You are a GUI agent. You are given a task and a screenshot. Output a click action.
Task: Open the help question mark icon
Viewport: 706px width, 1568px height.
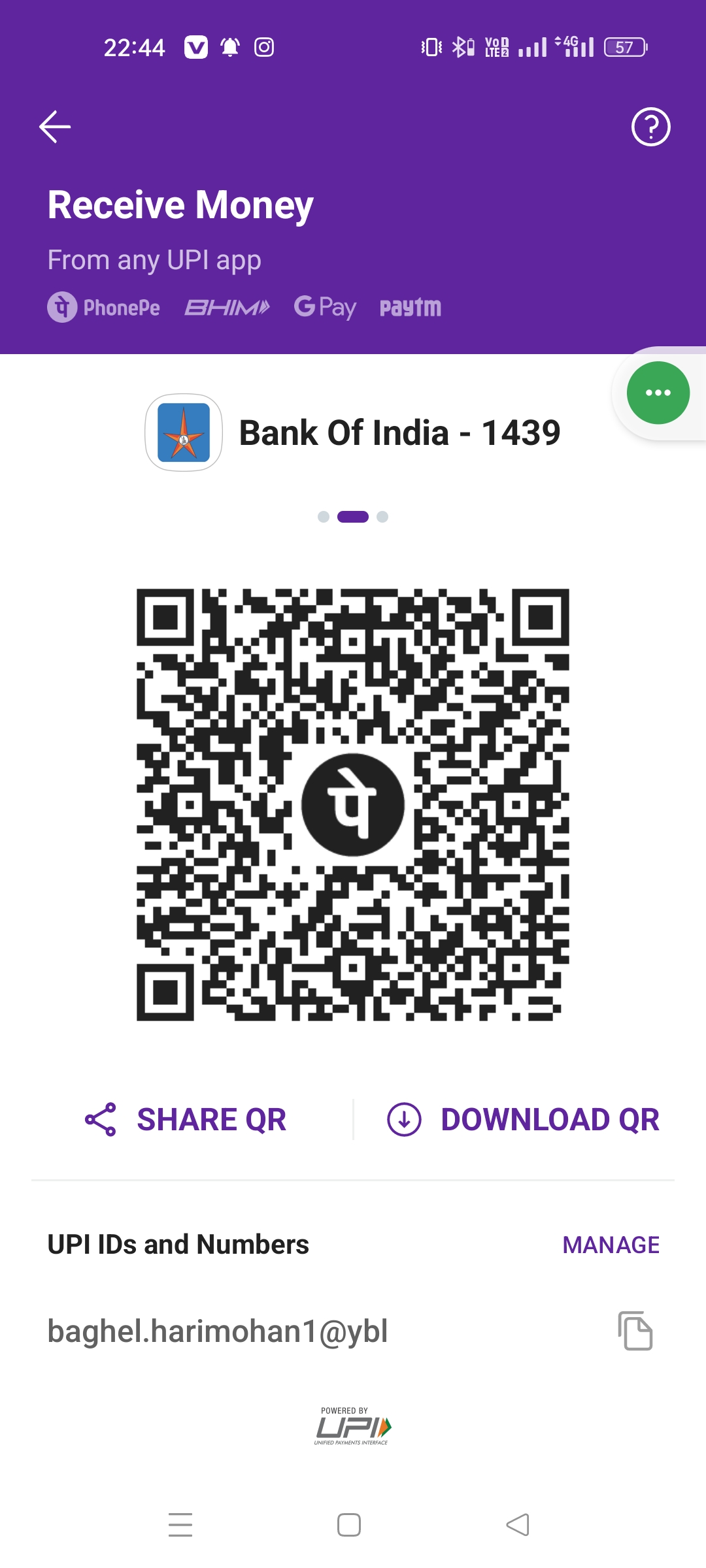click(x=650, y=127)
